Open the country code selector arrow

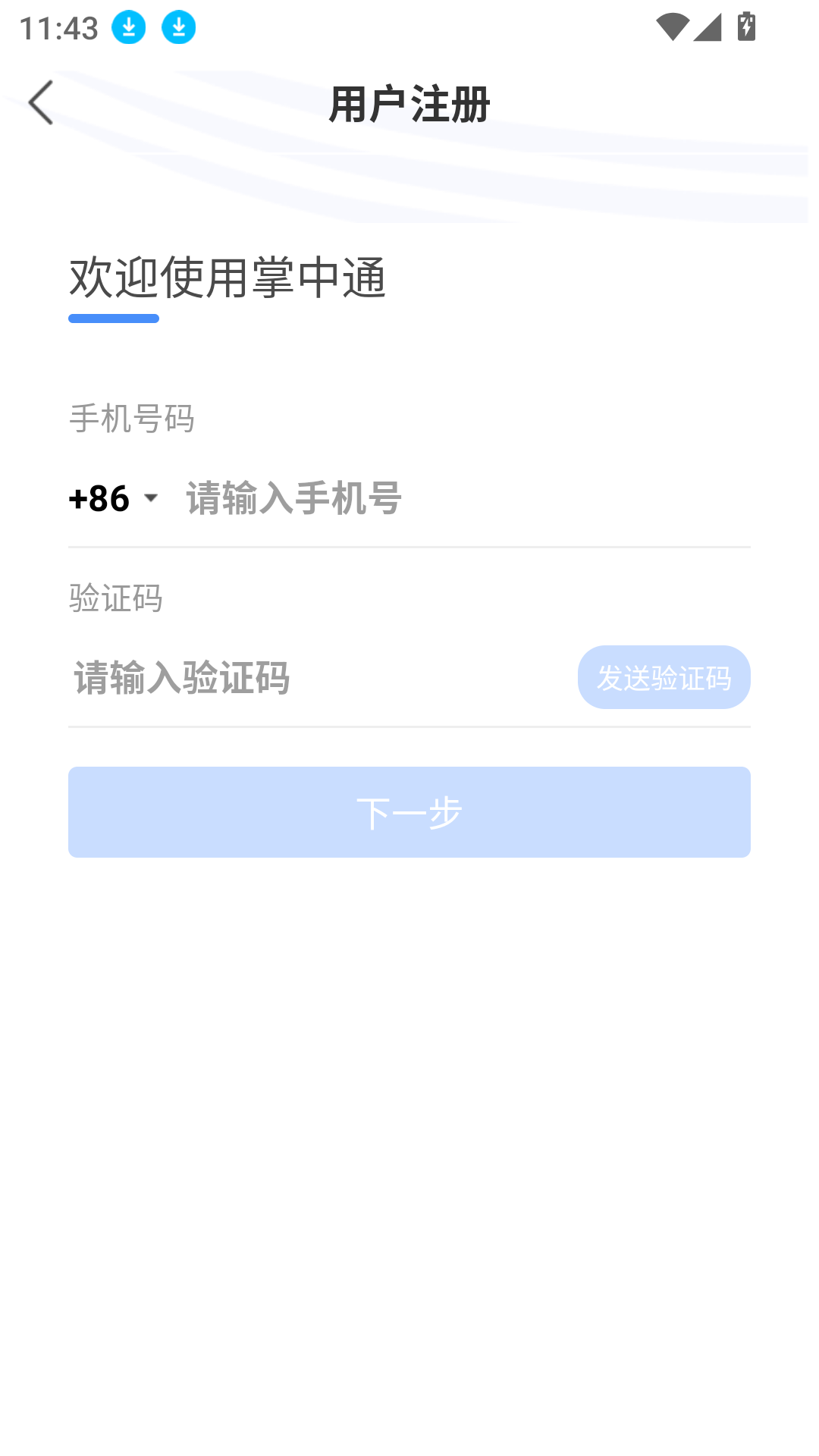150,499
